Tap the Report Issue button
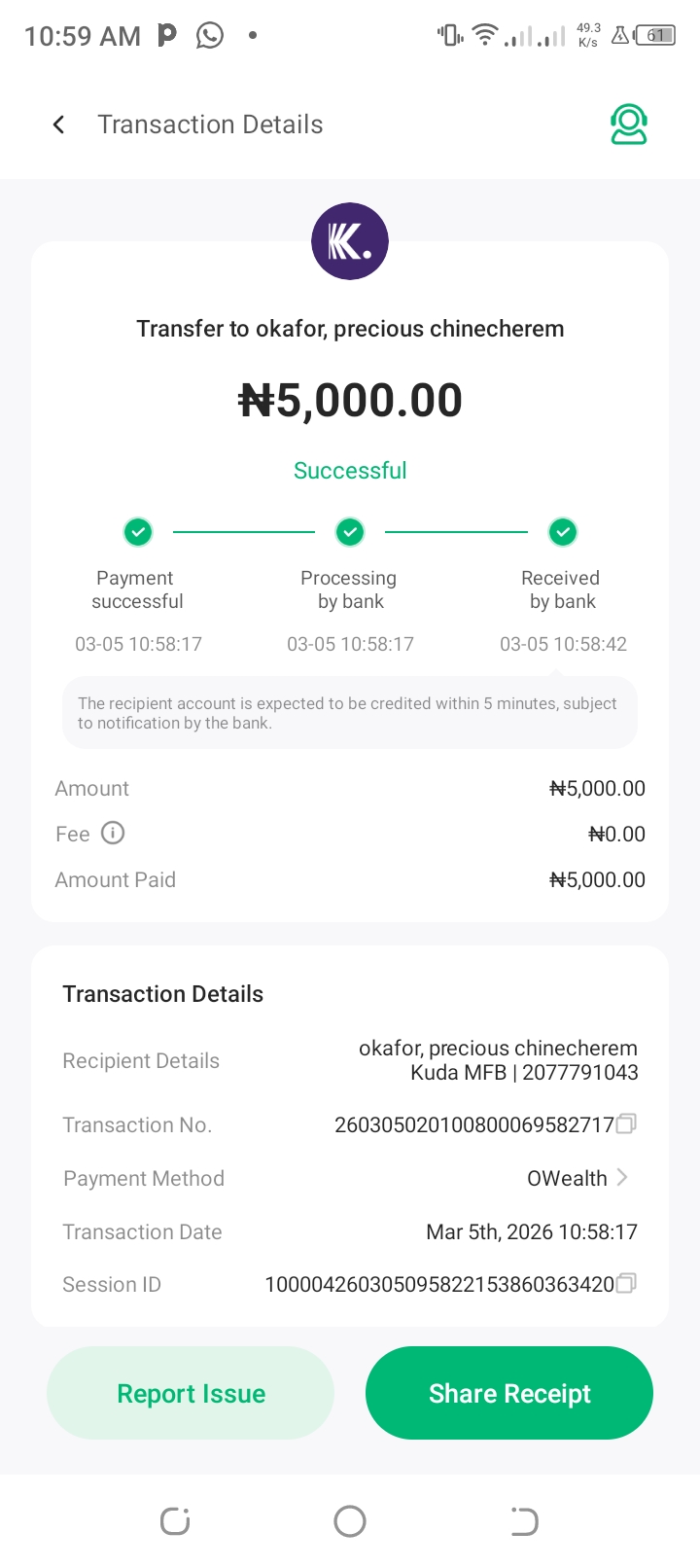This screenshot has width=700, height=1568. click(x=191, y=1393)
